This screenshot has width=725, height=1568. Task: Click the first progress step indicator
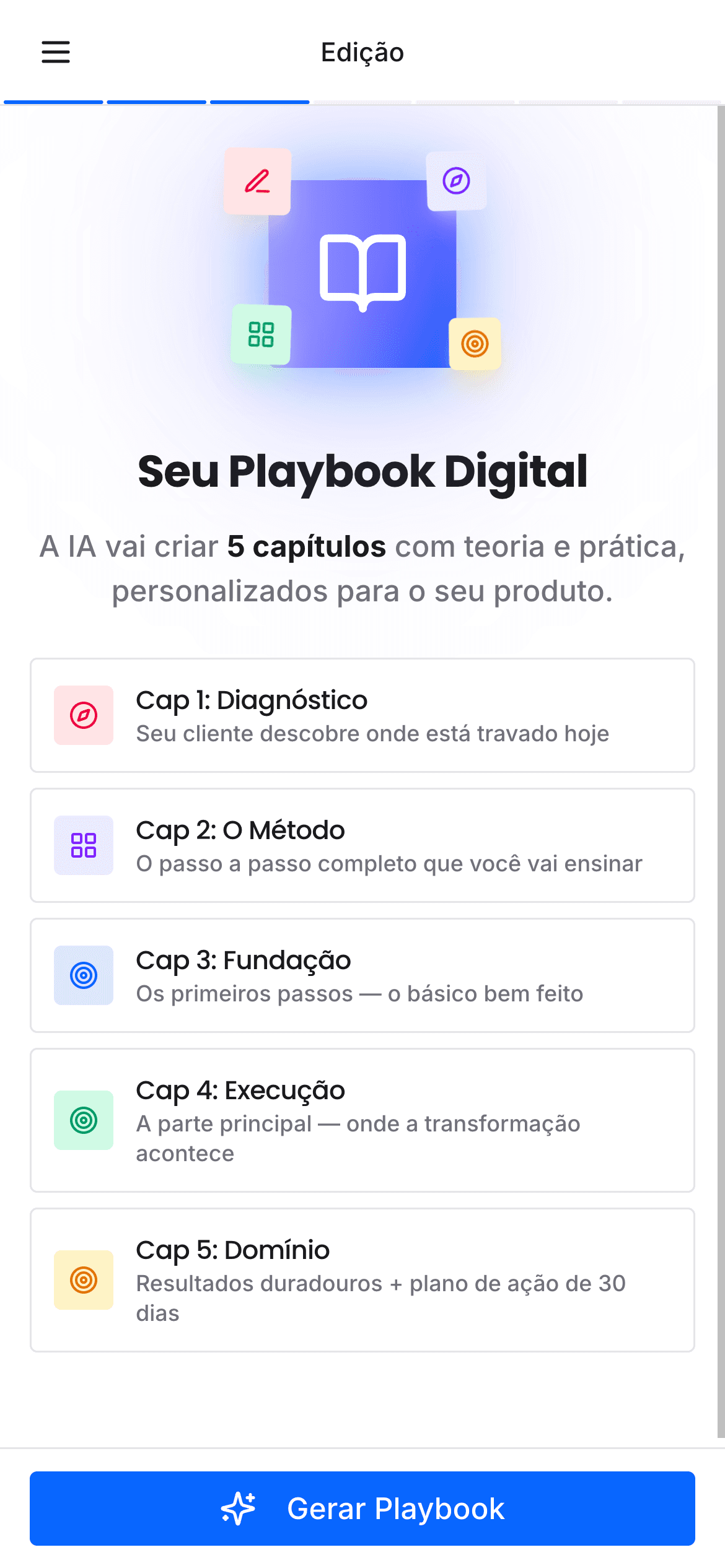[55, 100]
